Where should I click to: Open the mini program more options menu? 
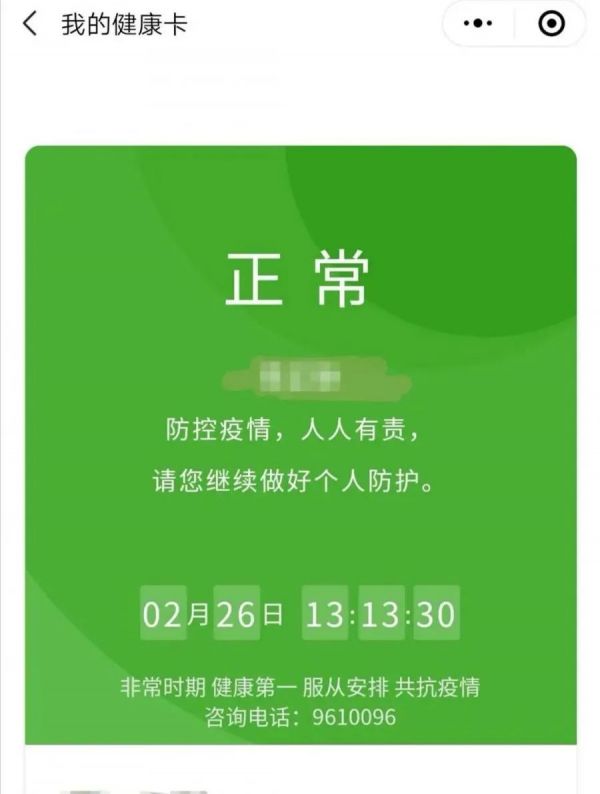[479, 24]
